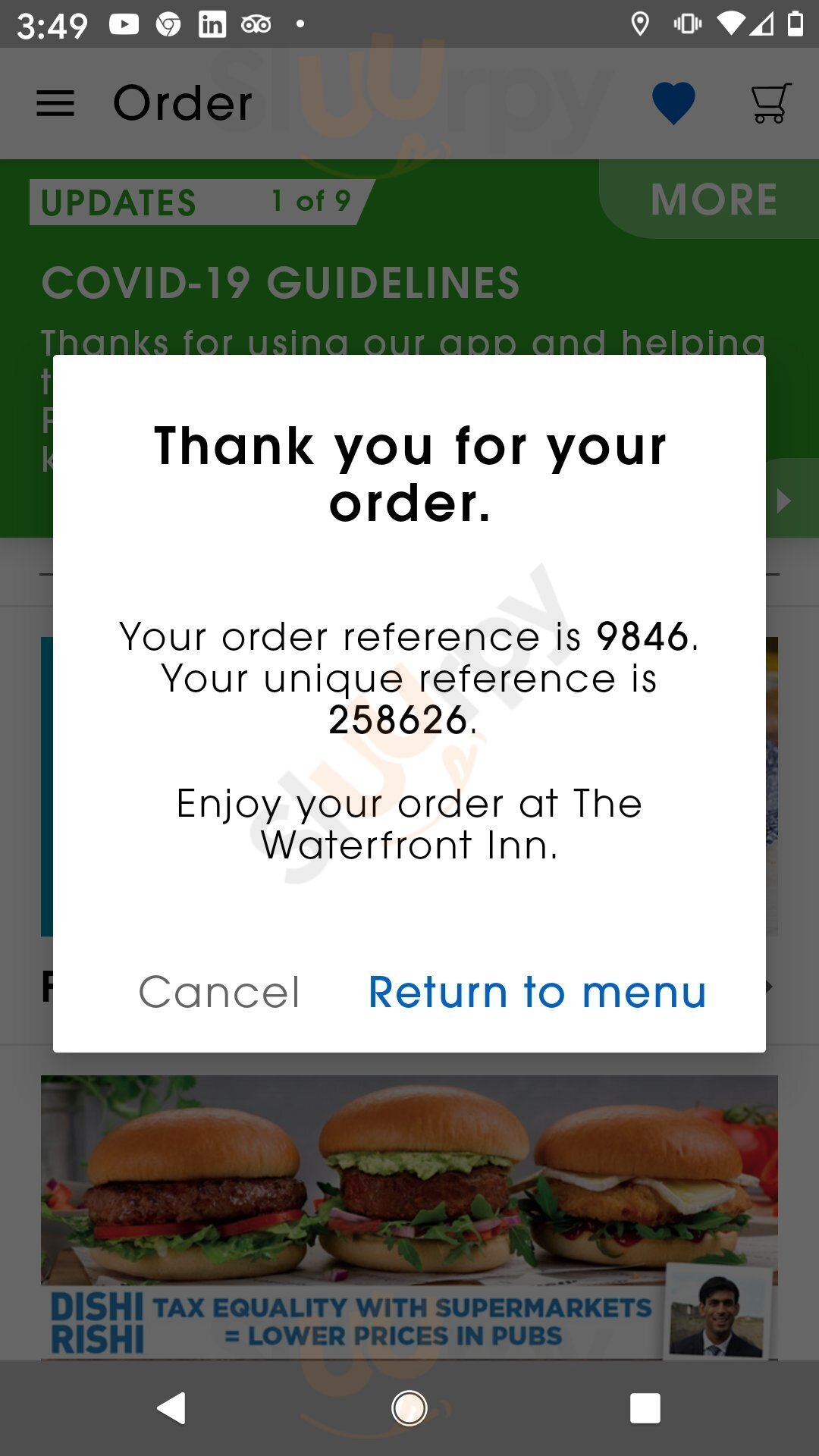Open the shopping cart
This screenshot has height=1456, width=819.
770,103
